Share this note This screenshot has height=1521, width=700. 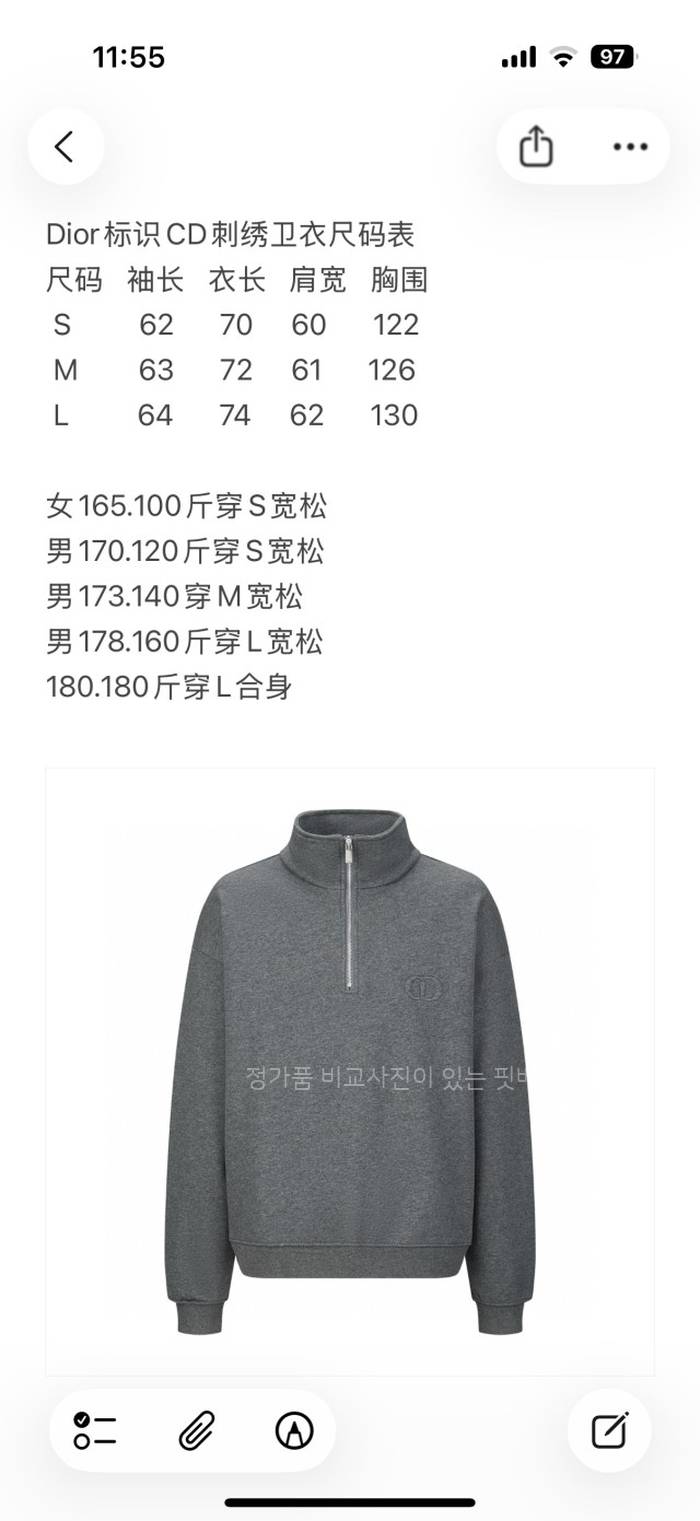(536, 147)
